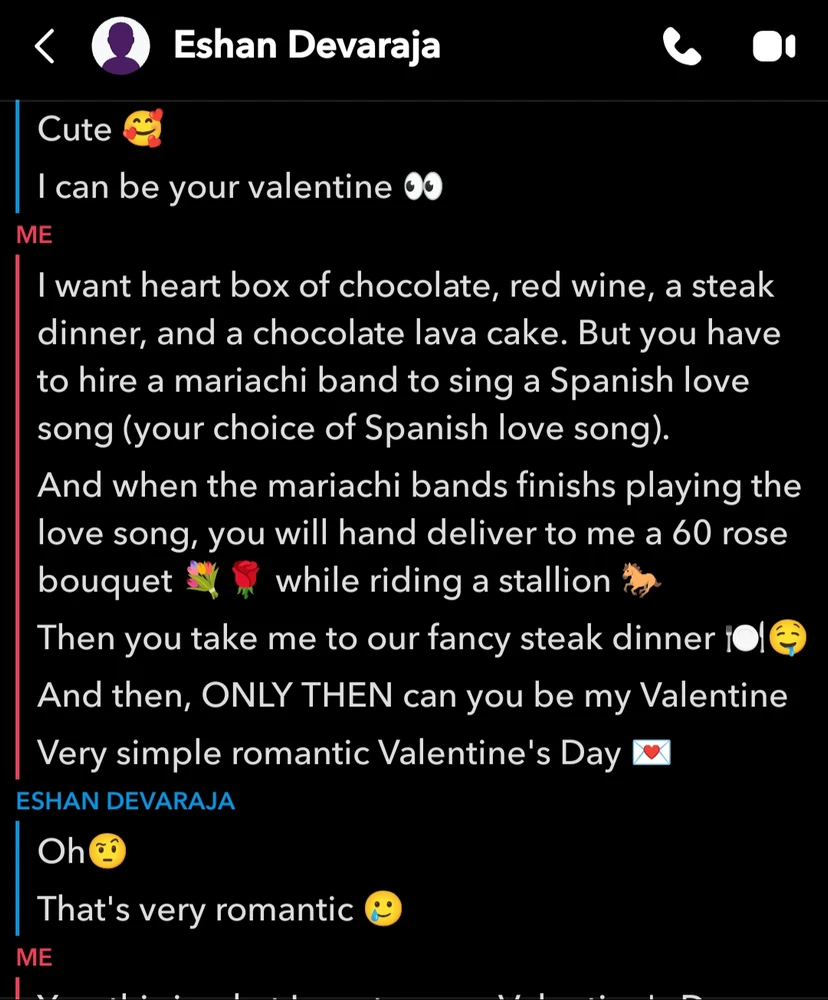Start a video call with Eshan
Image resolution: width=828 pixels, height=1000 pixels.
click(773, 47)
